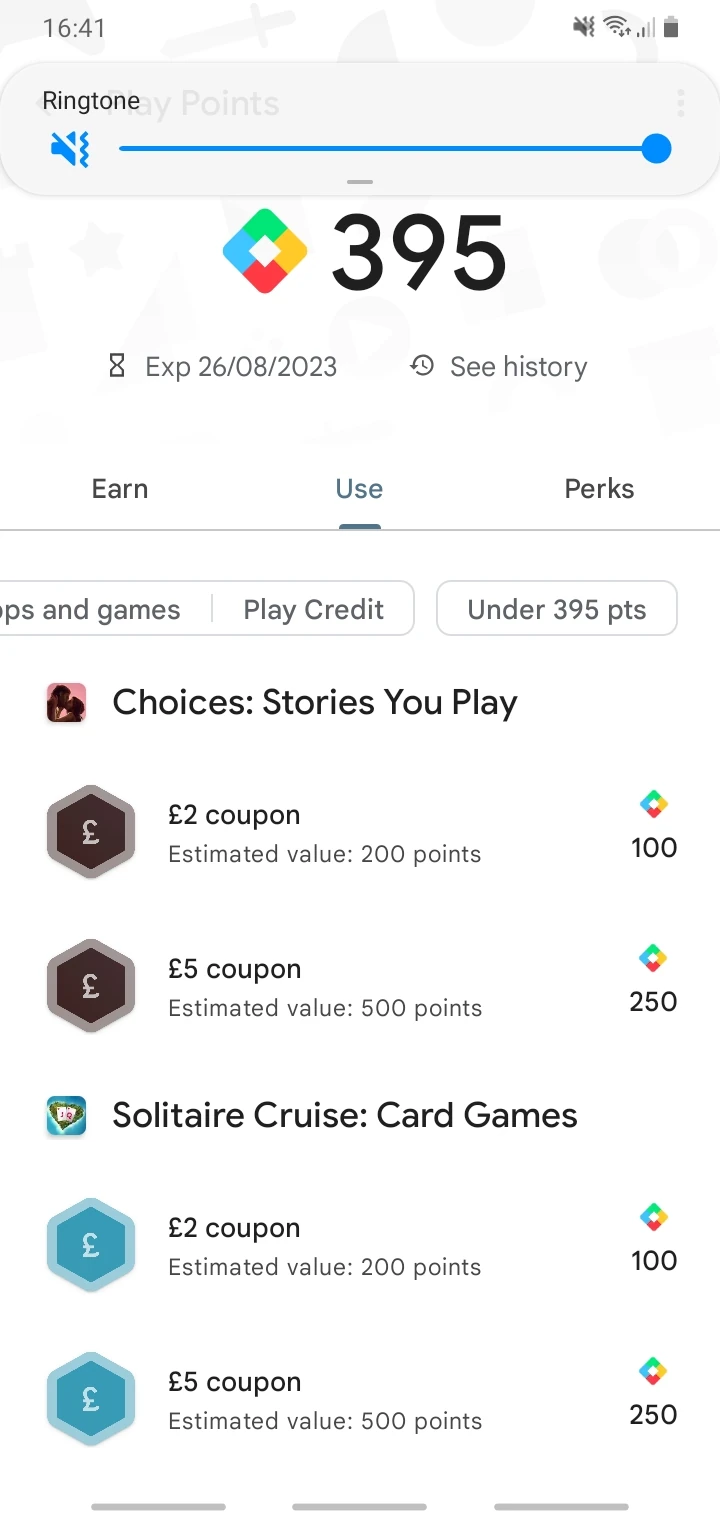This screenshot has width=720, height=1520.
Task: Switch to the Perks tab
Action: 598,489
